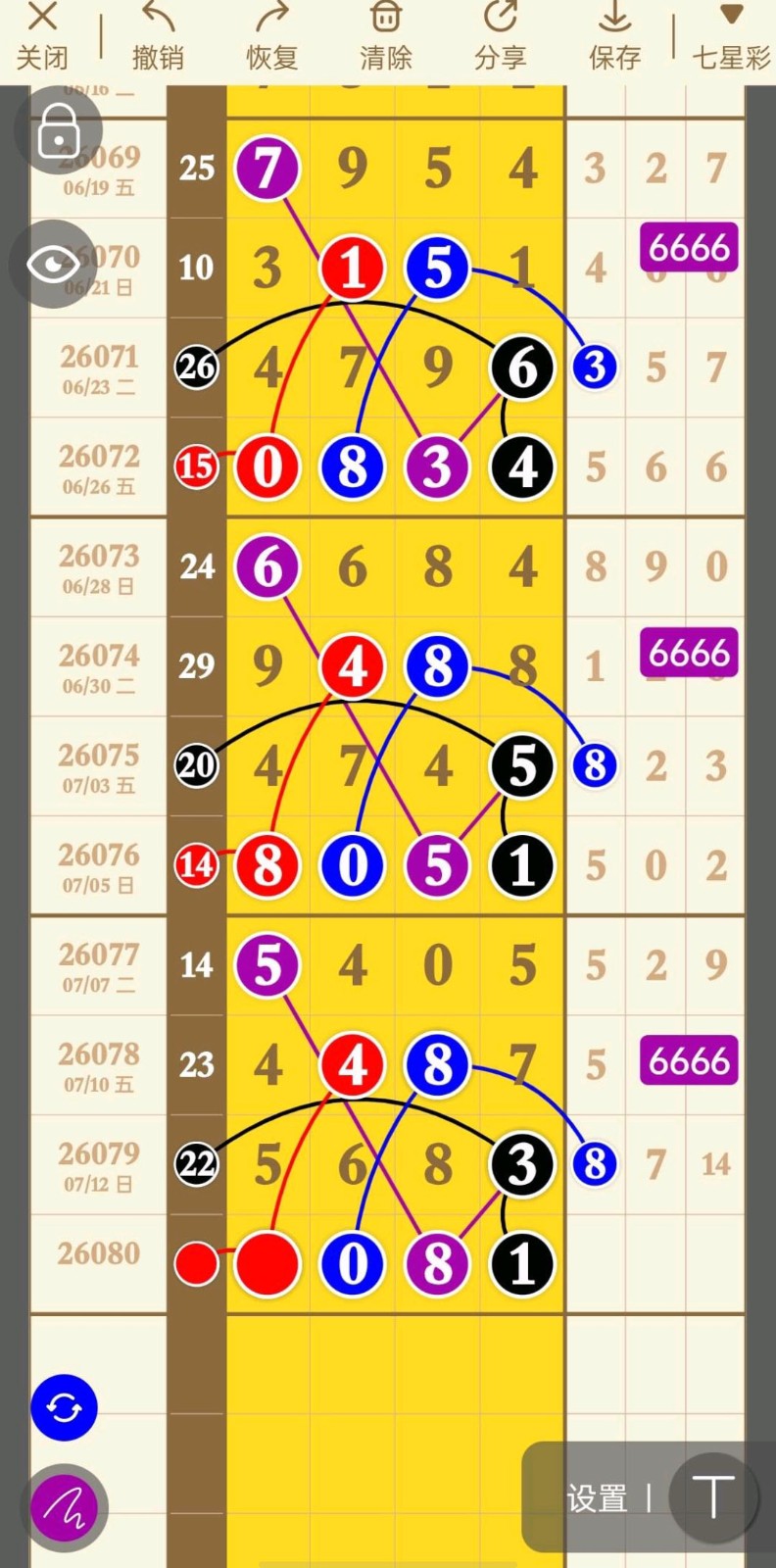This screenshot has width=776, height=1568.
Task: Open the 七星彩 lottery dropdown
Action: (x=731, y=37)
